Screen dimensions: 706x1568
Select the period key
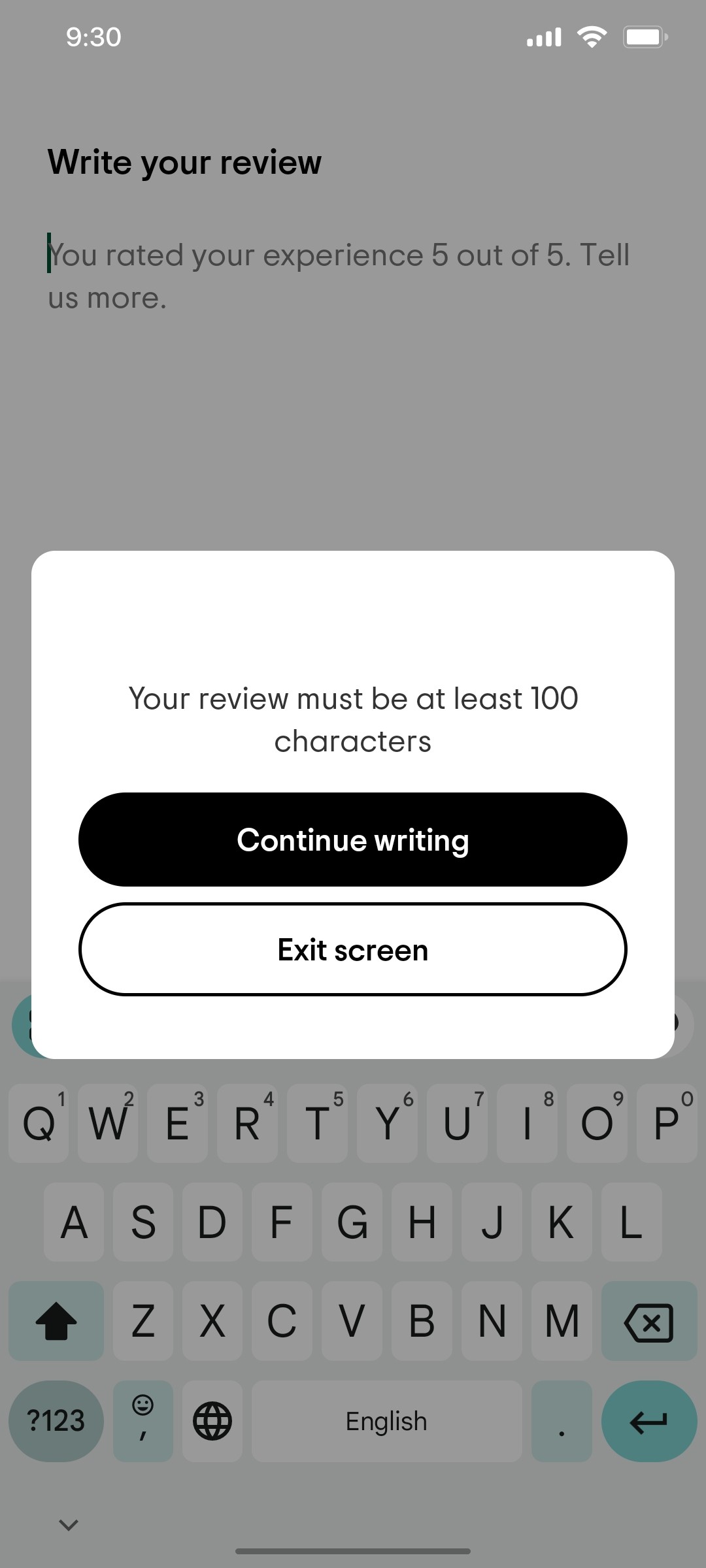point(561,1421)
